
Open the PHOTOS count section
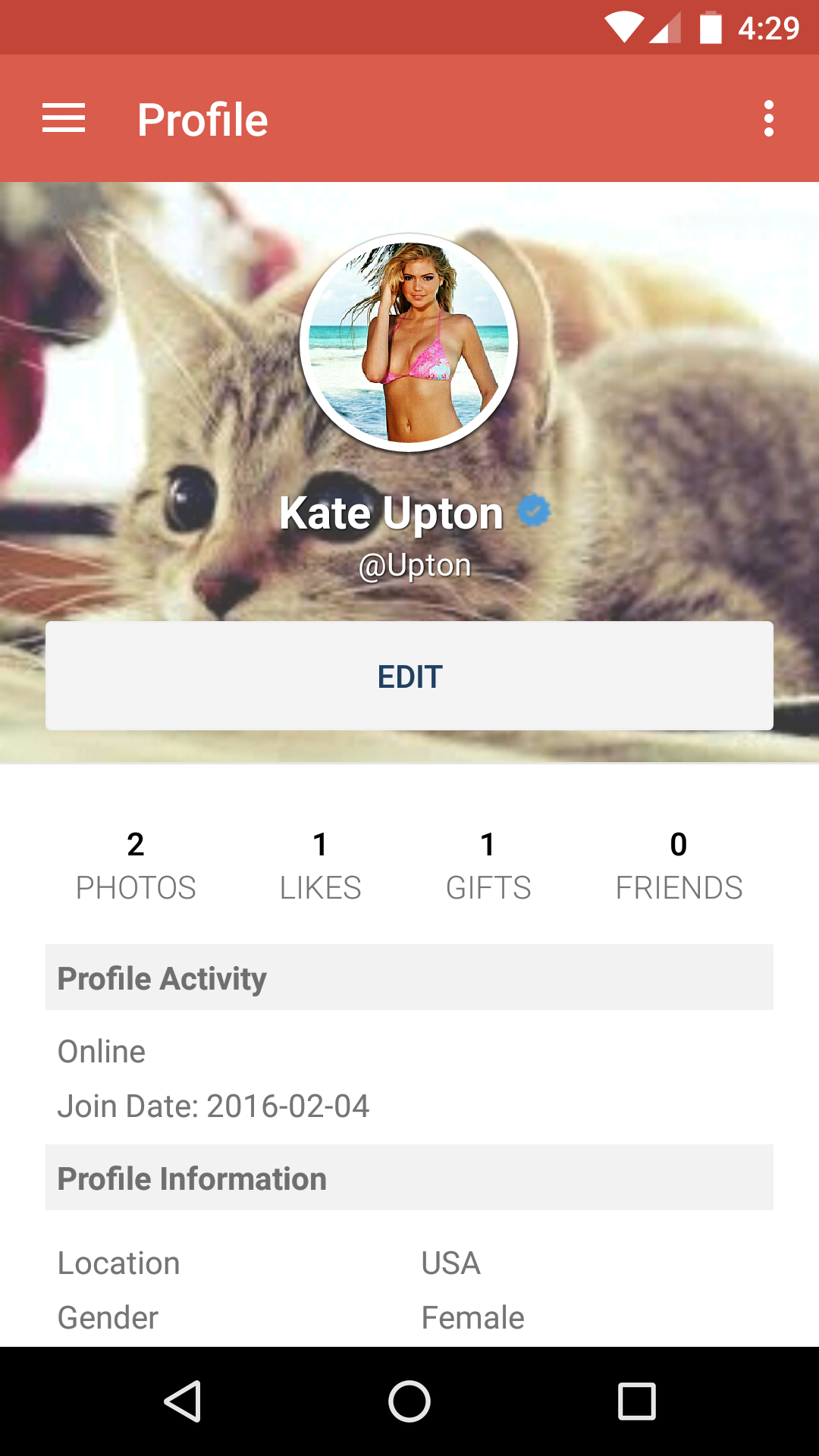point(136,866)
